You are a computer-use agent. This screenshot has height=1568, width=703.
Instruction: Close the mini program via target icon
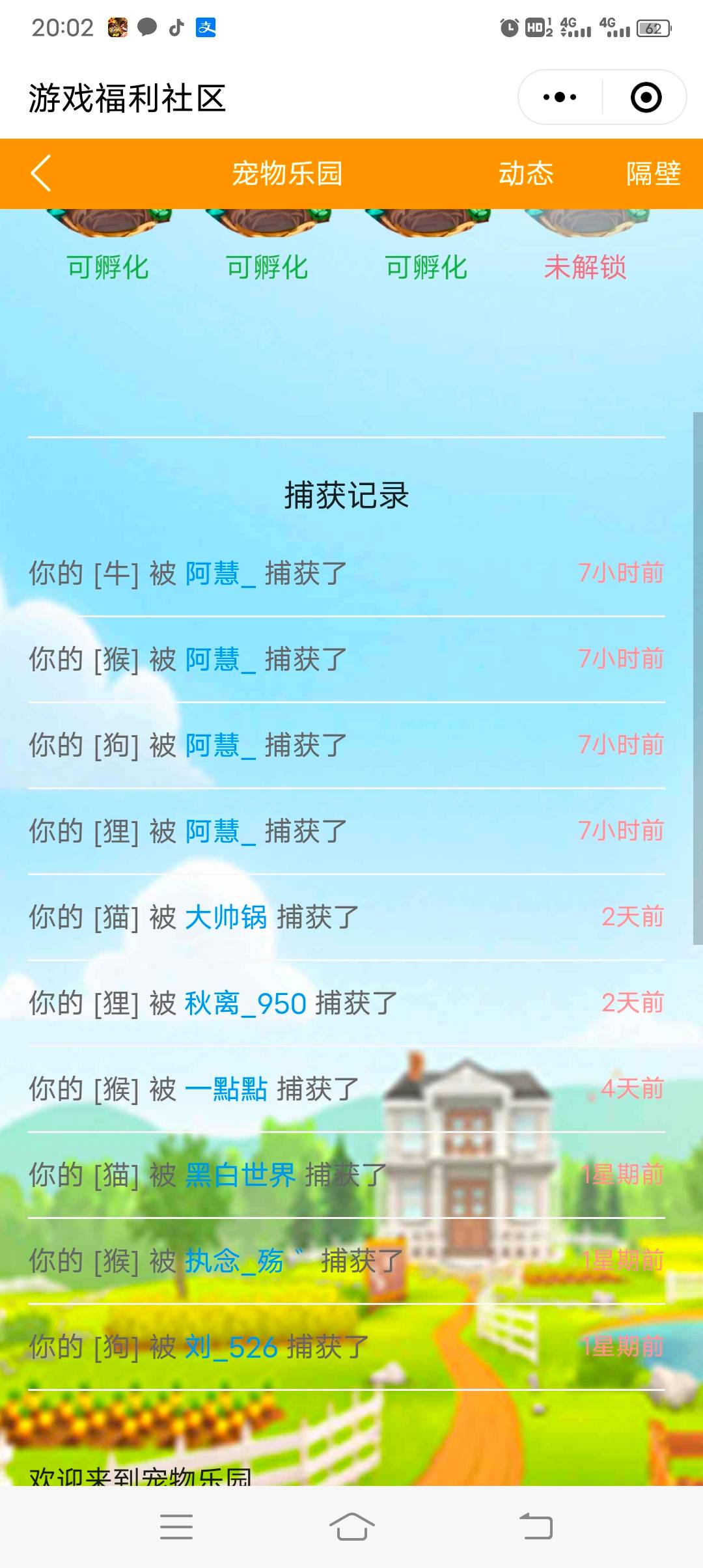646,98
